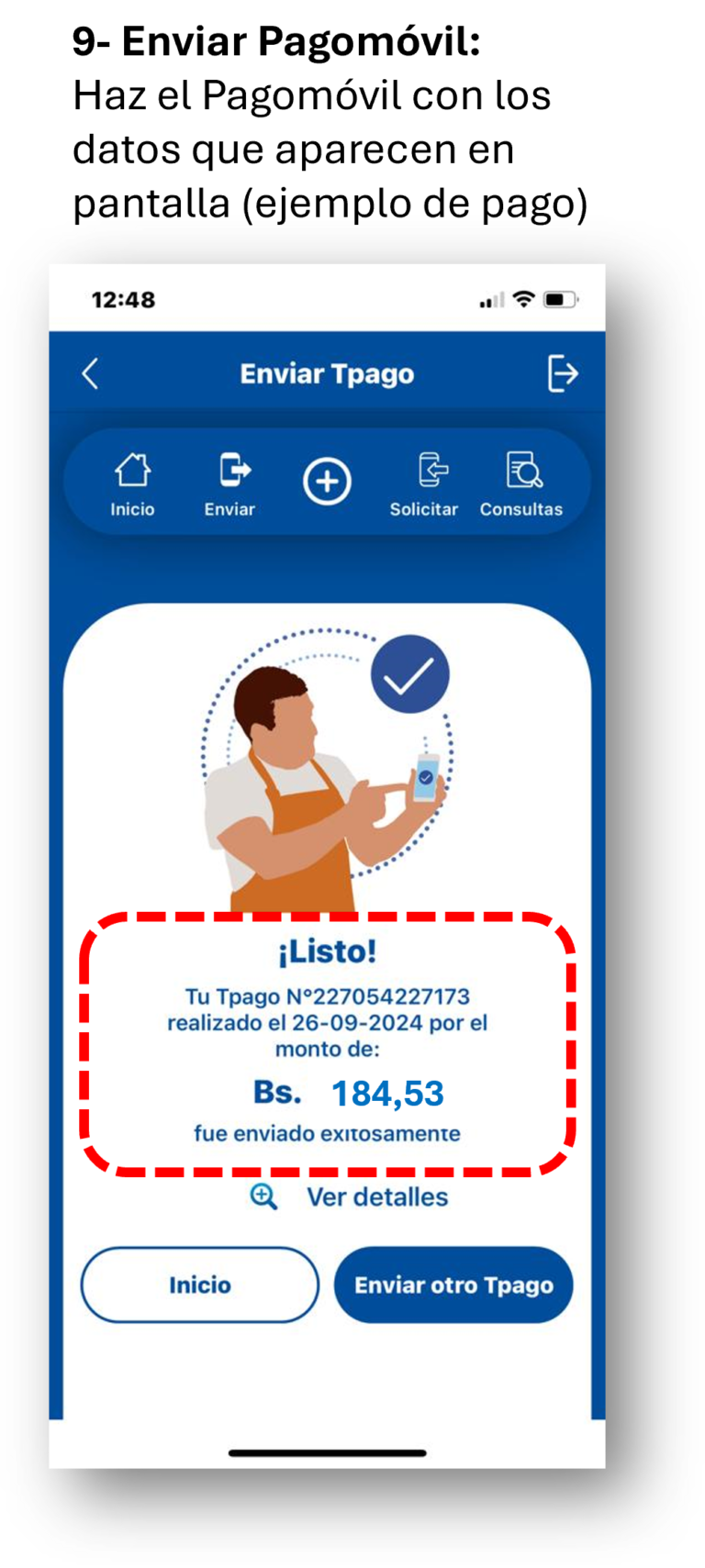Return home with the Inicio button
This screenshot has width=705, height=1568.
point(199,1284)
